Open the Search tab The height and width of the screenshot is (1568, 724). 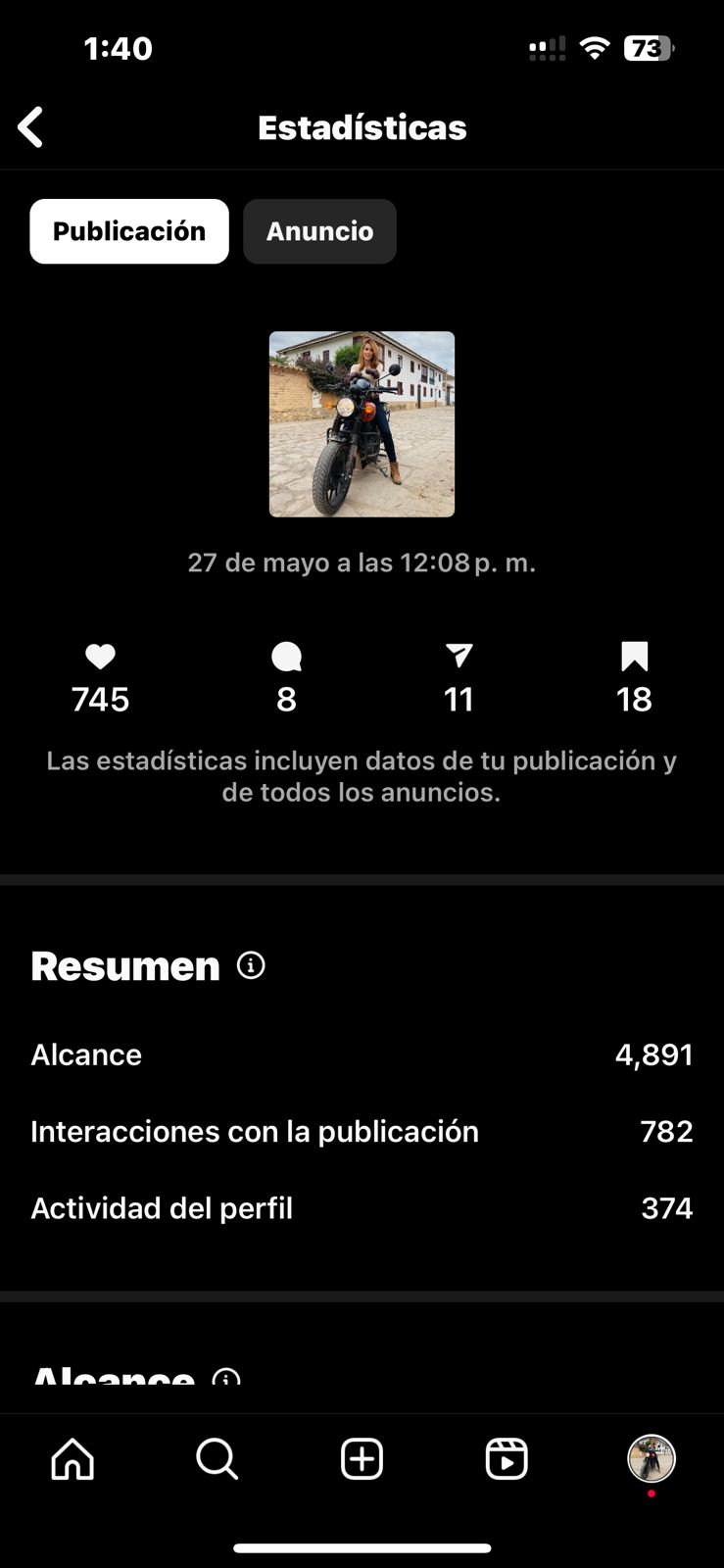[217, 1458]
